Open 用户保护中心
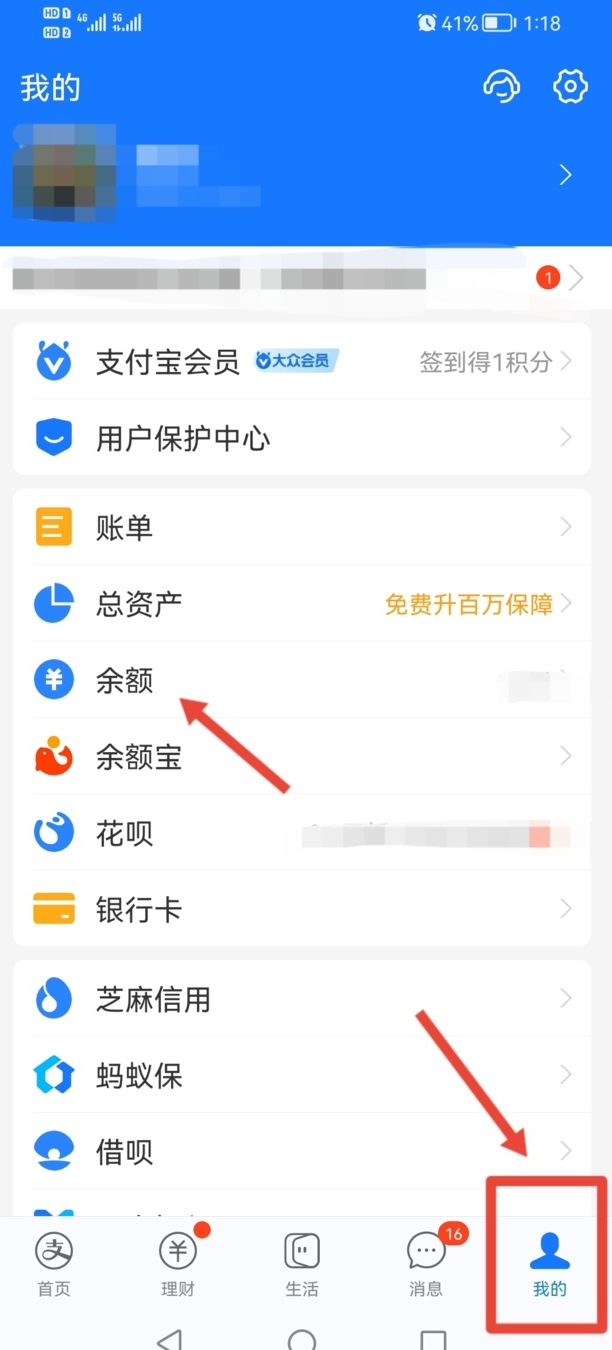This screenshot has width=612, height=1350. pos(300,438)
